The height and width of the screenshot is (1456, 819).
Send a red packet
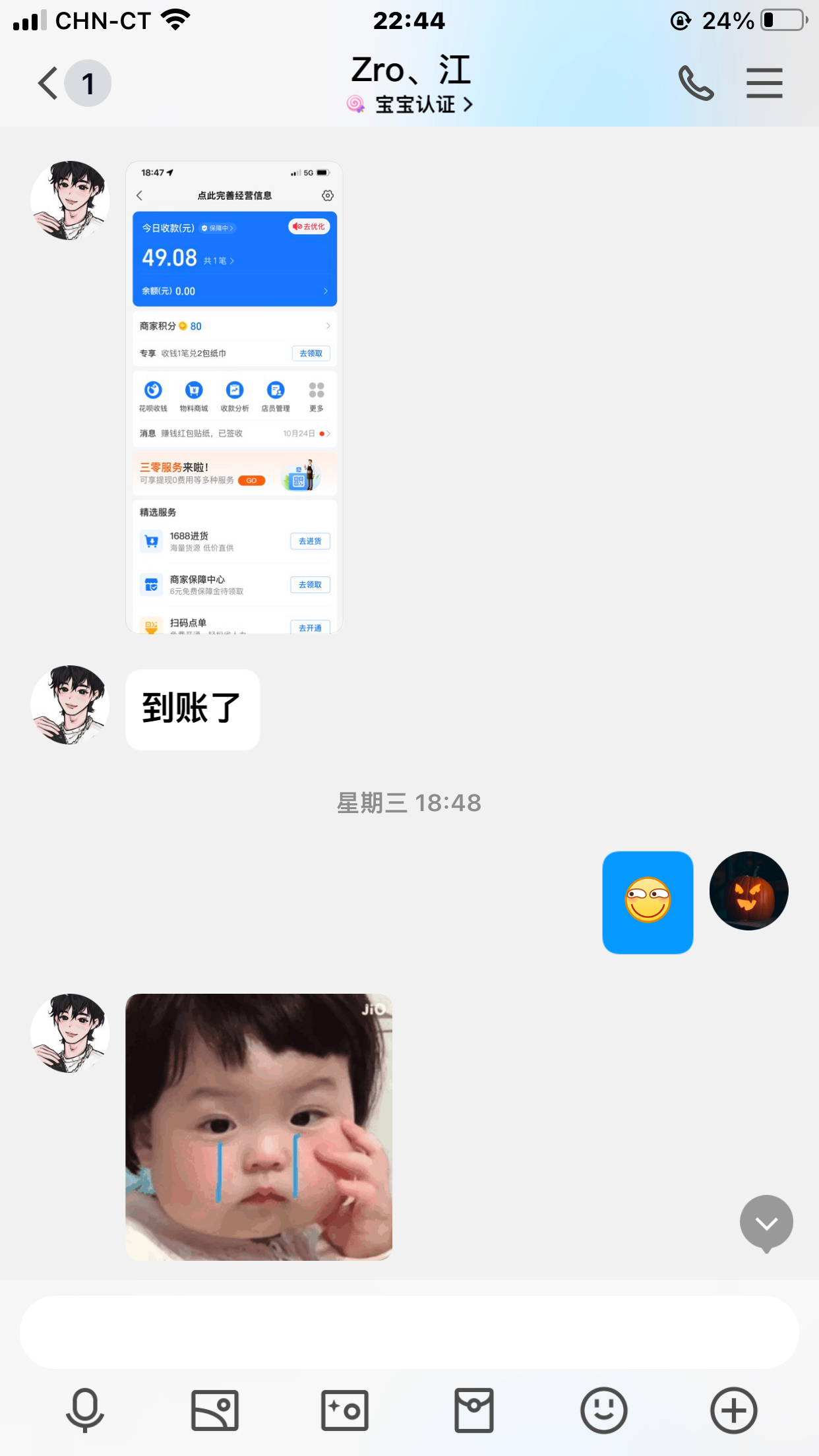point(473,1410)
